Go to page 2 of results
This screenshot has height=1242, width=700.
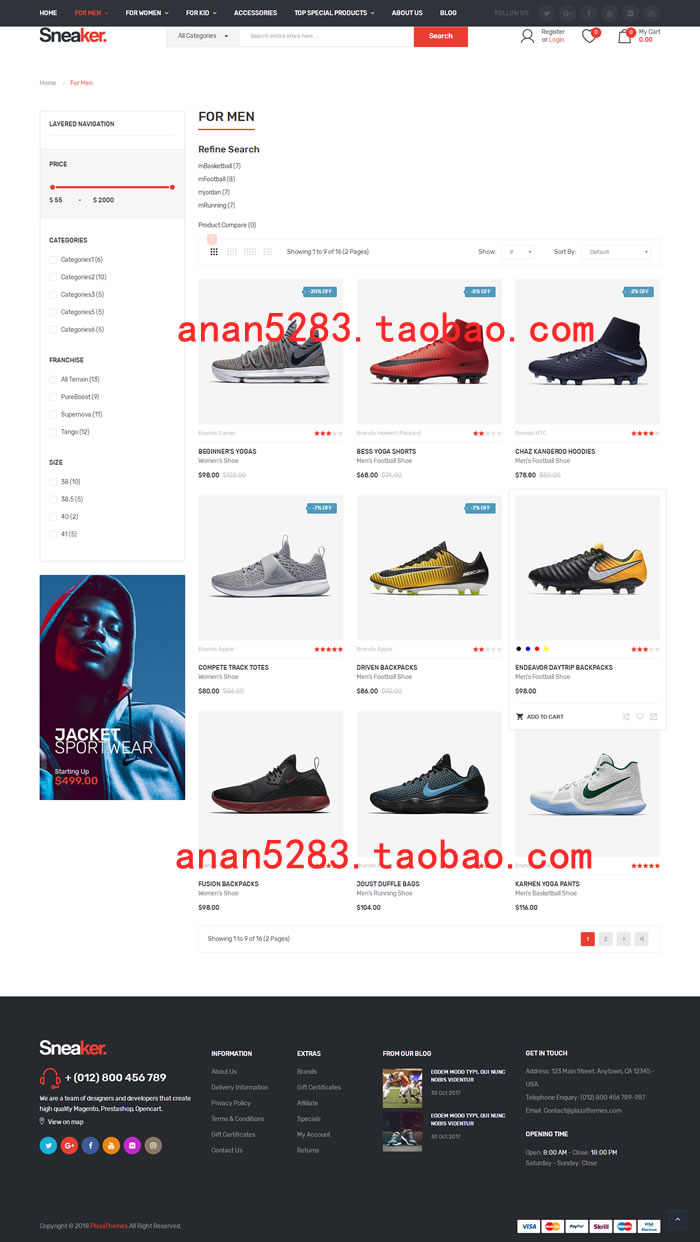point(605,939)
